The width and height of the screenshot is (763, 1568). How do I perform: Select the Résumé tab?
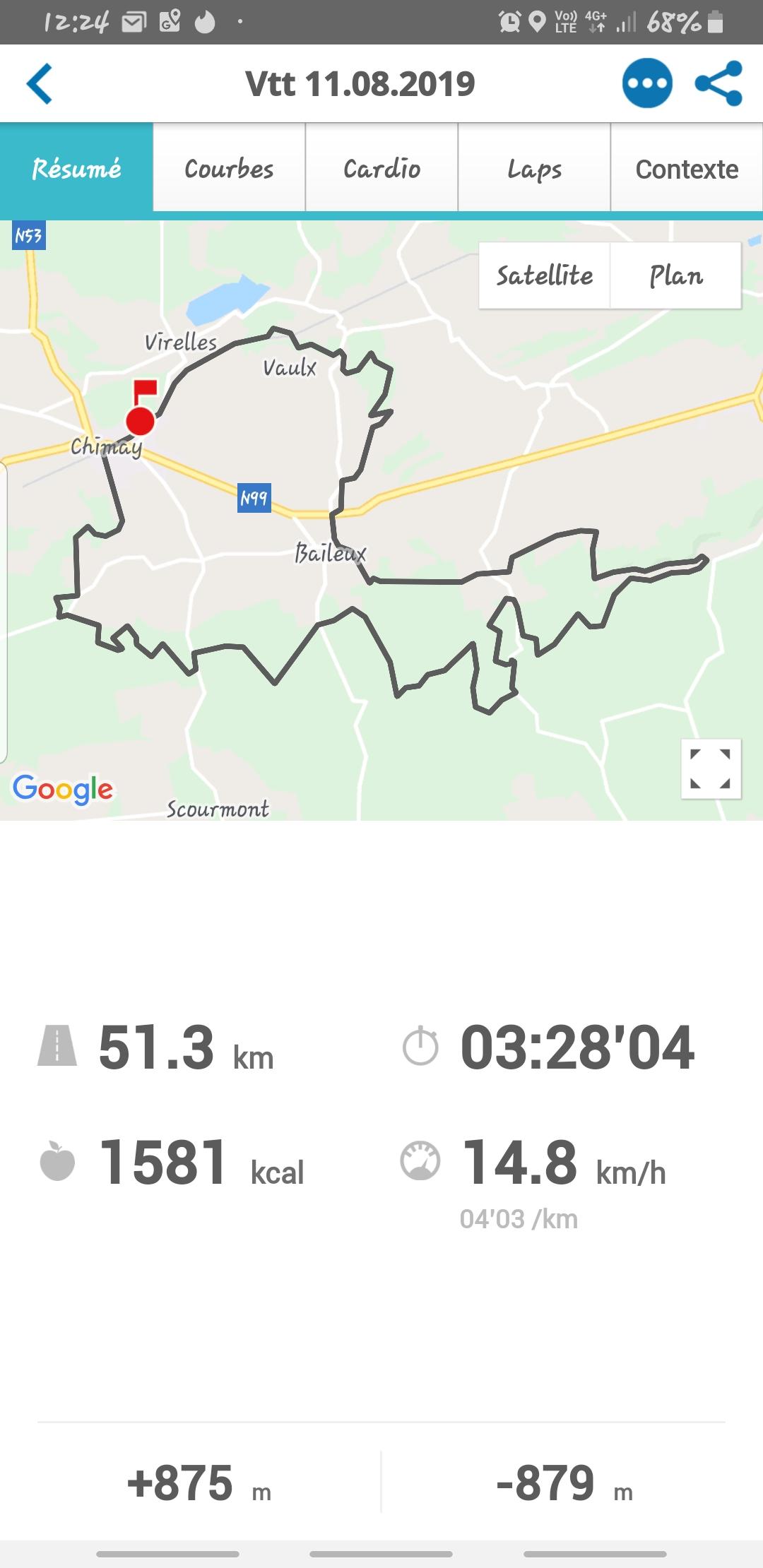pyautogui.click(x=76, y=168)
